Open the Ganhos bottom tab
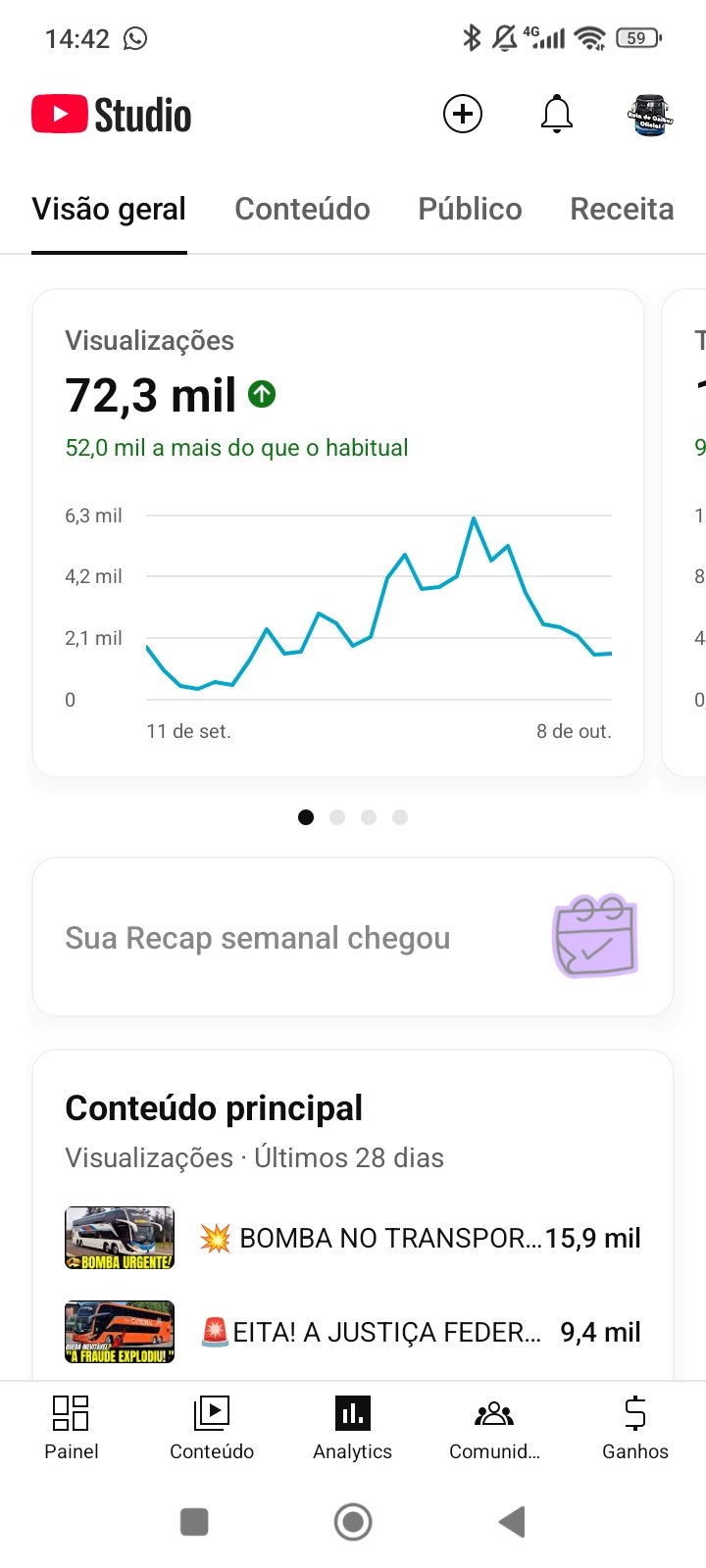 tap(635, 1428)
